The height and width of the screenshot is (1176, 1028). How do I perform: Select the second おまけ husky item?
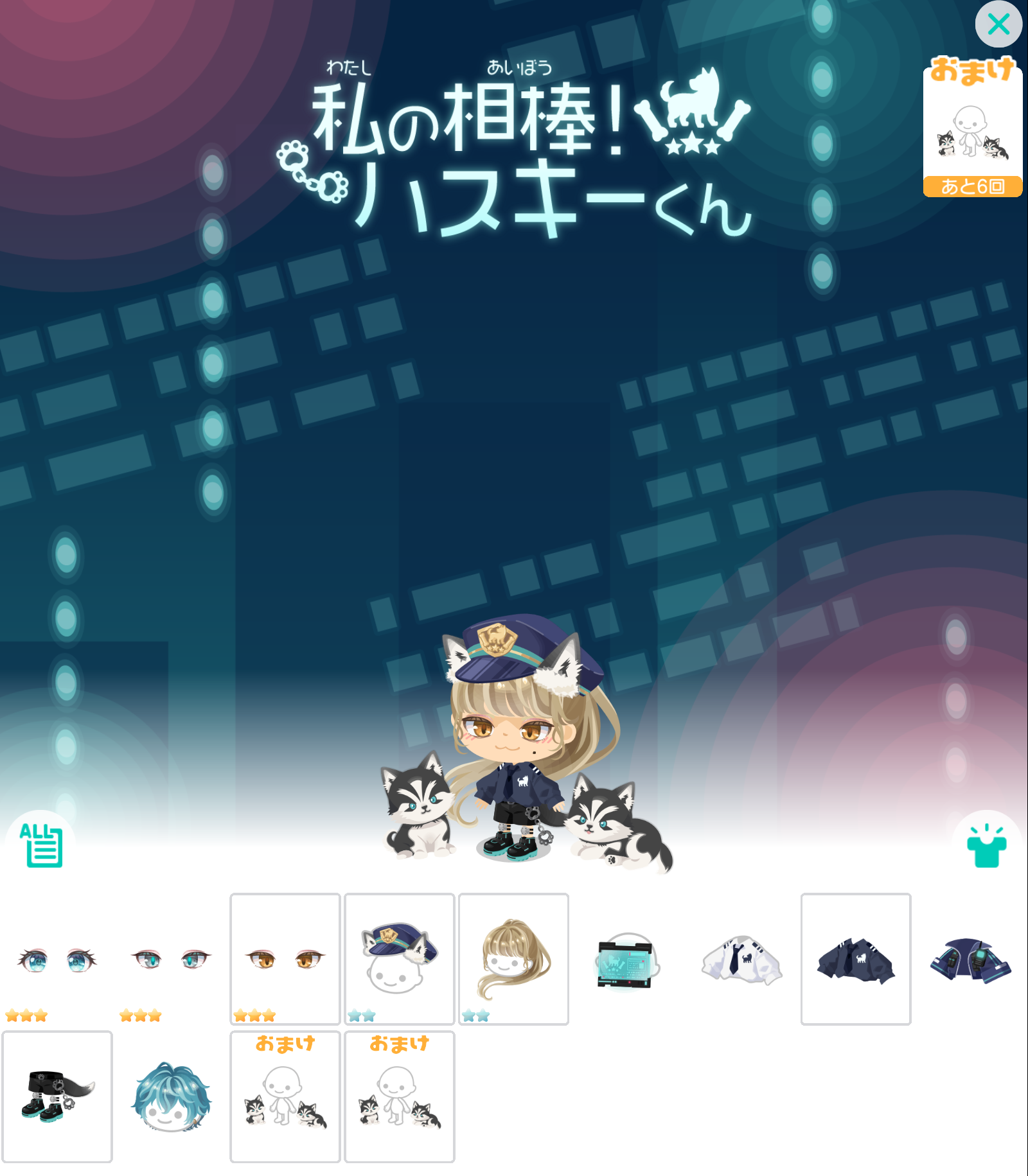399,1096
